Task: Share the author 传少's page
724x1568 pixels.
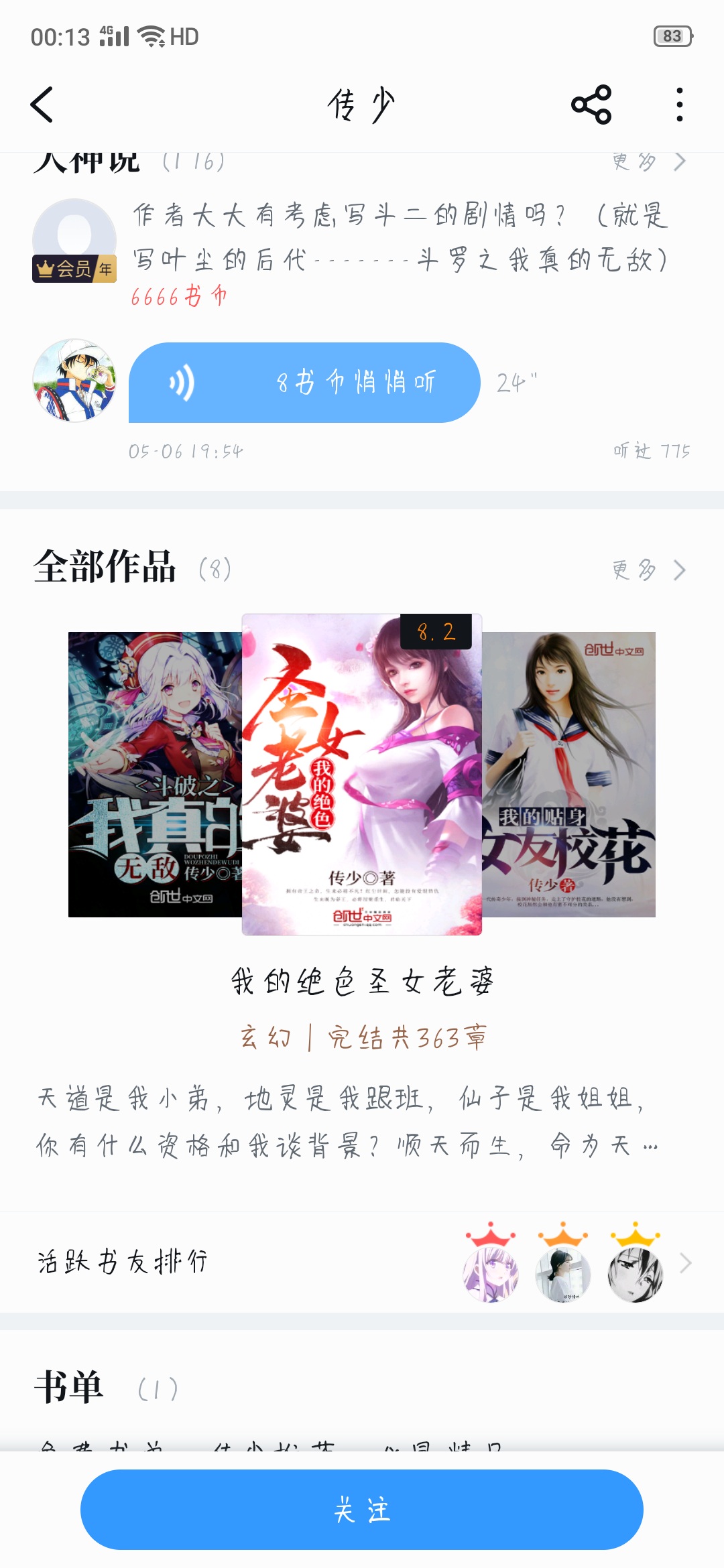Action: click(591, 105)
